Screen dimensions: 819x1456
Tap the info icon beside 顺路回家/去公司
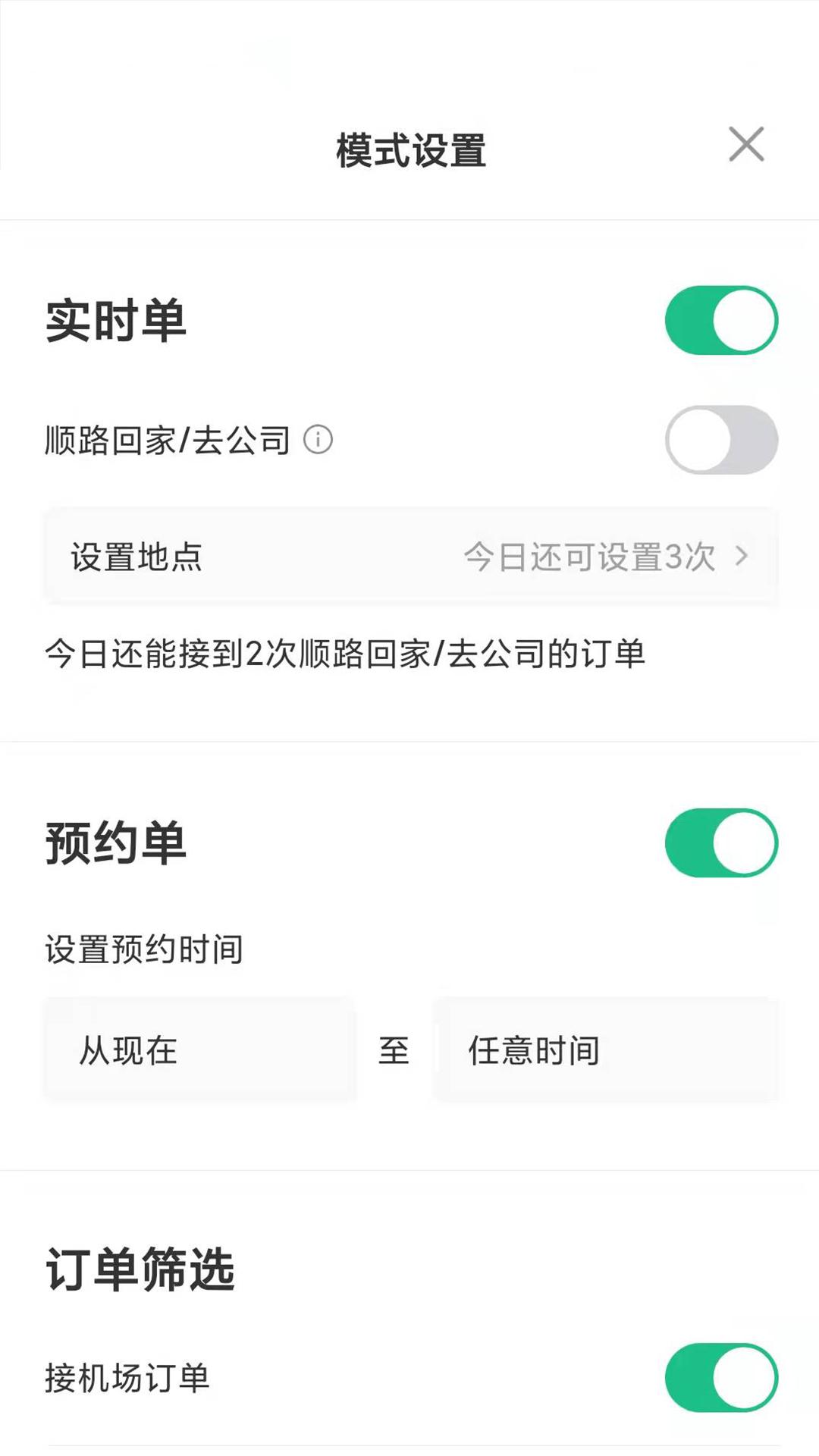318,440
